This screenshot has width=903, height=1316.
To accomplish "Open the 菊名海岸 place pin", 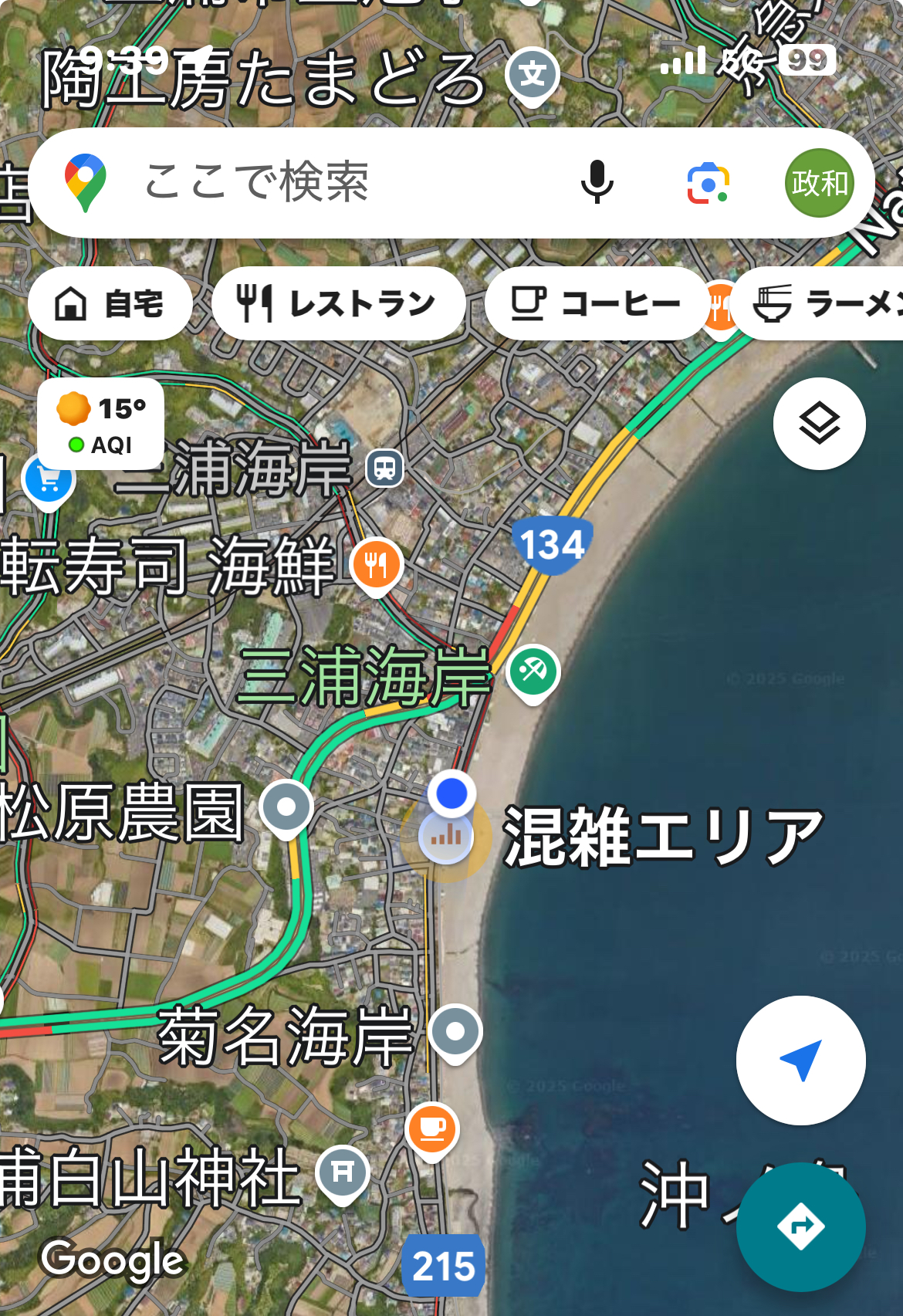I will point(455,1032).
